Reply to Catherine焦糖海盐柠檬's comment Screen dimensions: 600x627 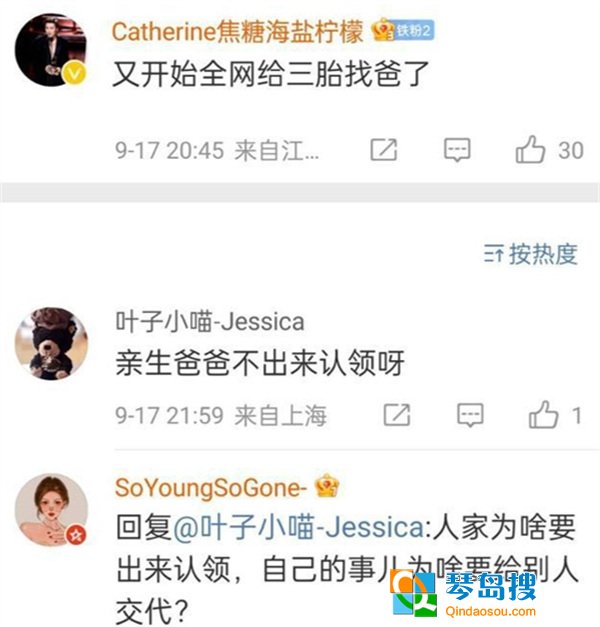457,151
